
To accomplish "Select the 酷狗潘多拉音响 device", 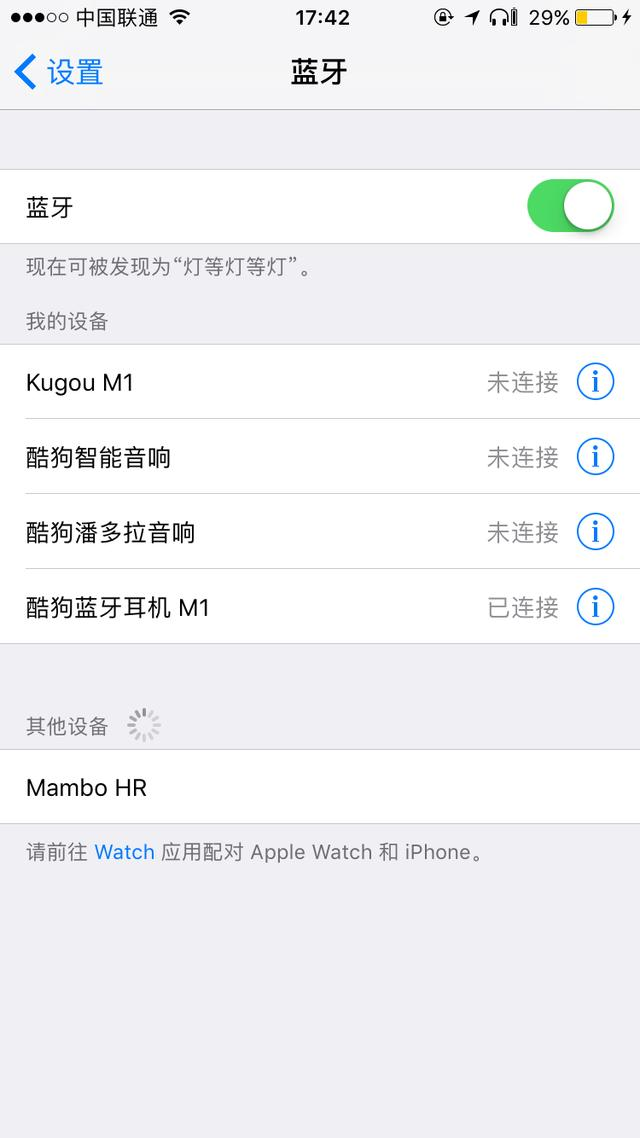I will 250,532.
